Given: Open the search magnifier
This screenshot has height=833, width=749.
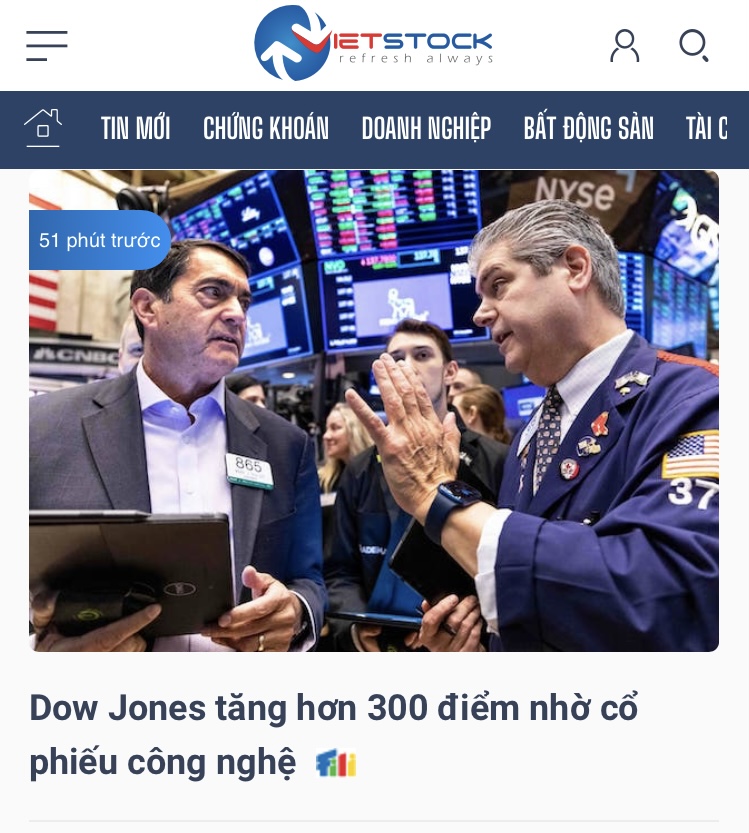Looking at the screenshot, I should pyautogui.click(x=693, y=45).
